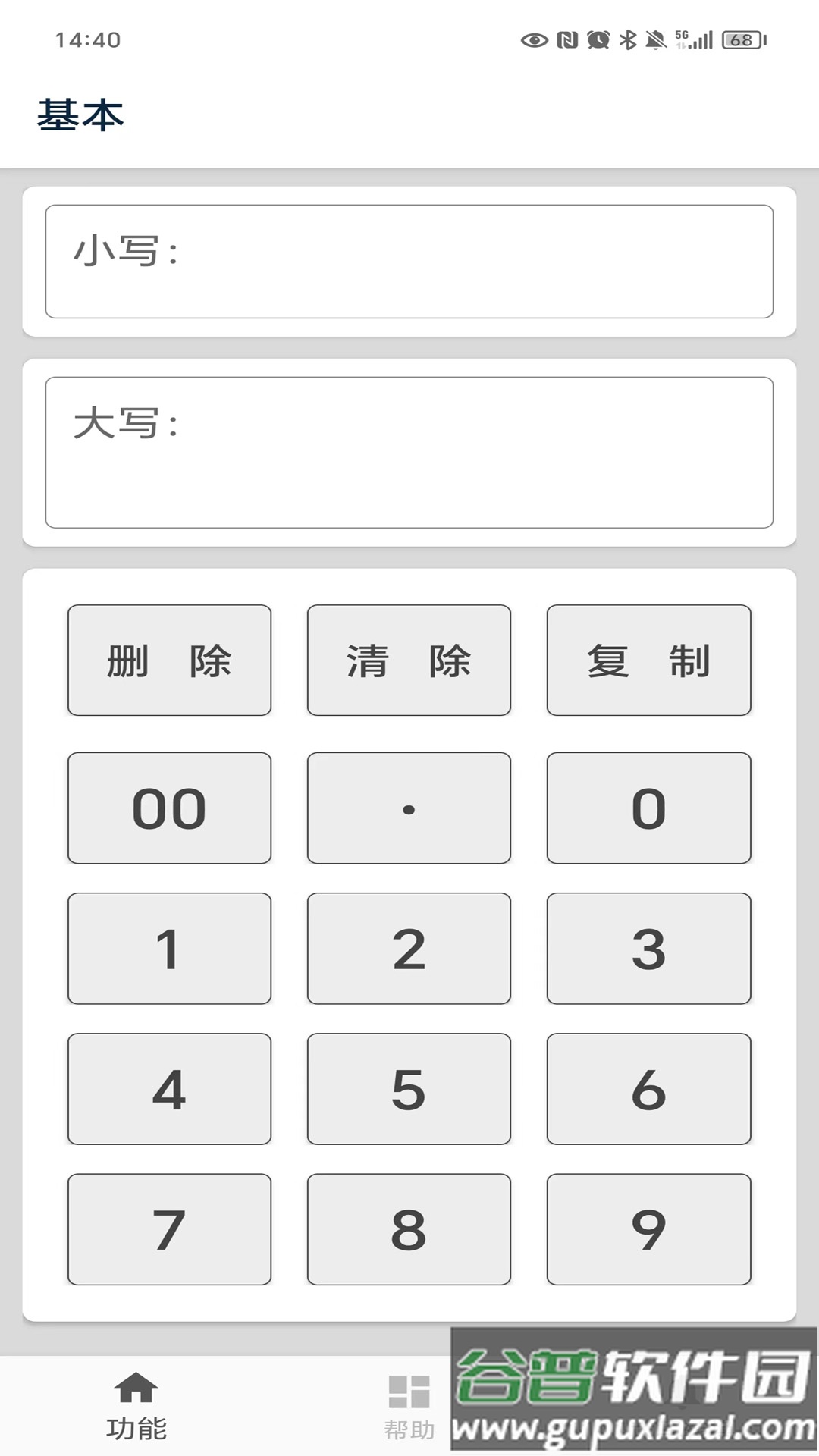Insert a decimal point

tap(409, 808)
